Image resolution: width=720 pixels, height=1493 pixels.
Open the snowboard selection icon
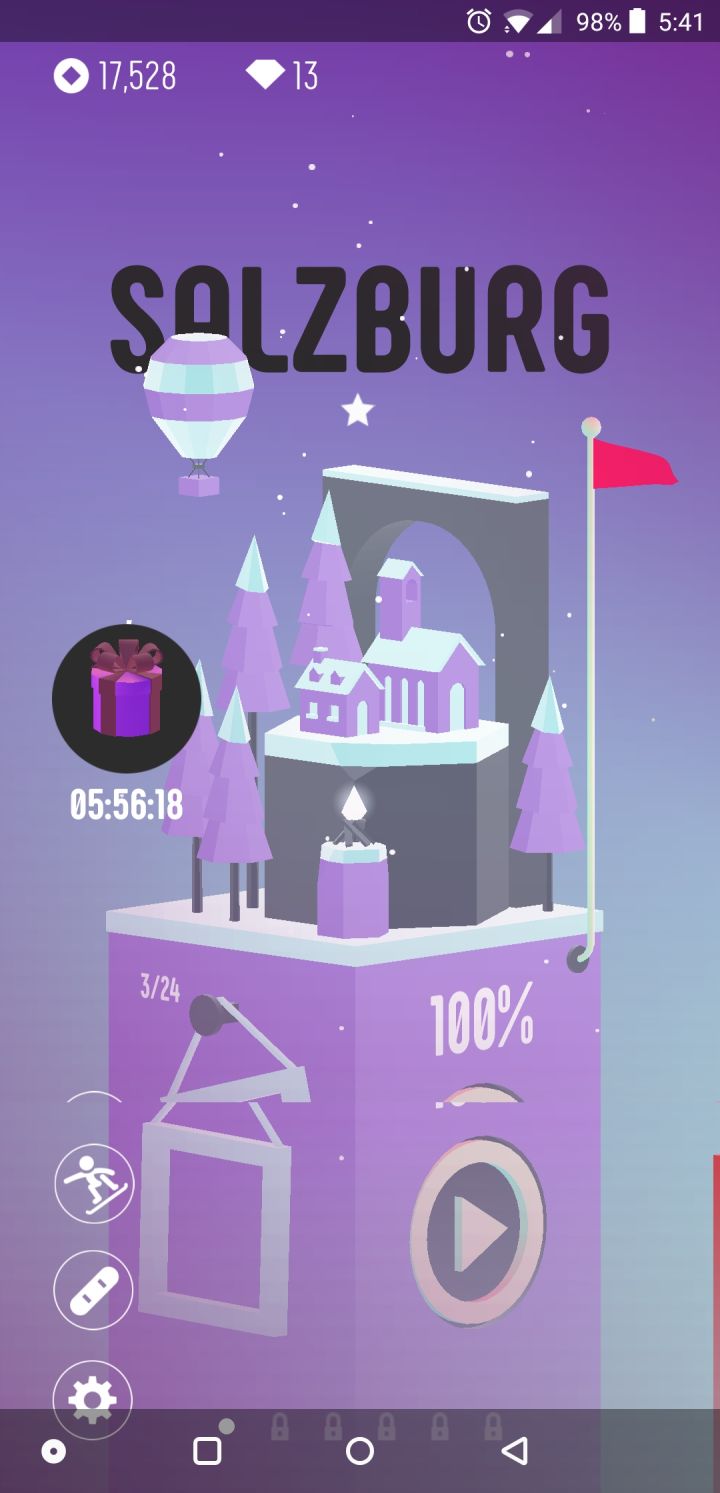(93, 1290)
